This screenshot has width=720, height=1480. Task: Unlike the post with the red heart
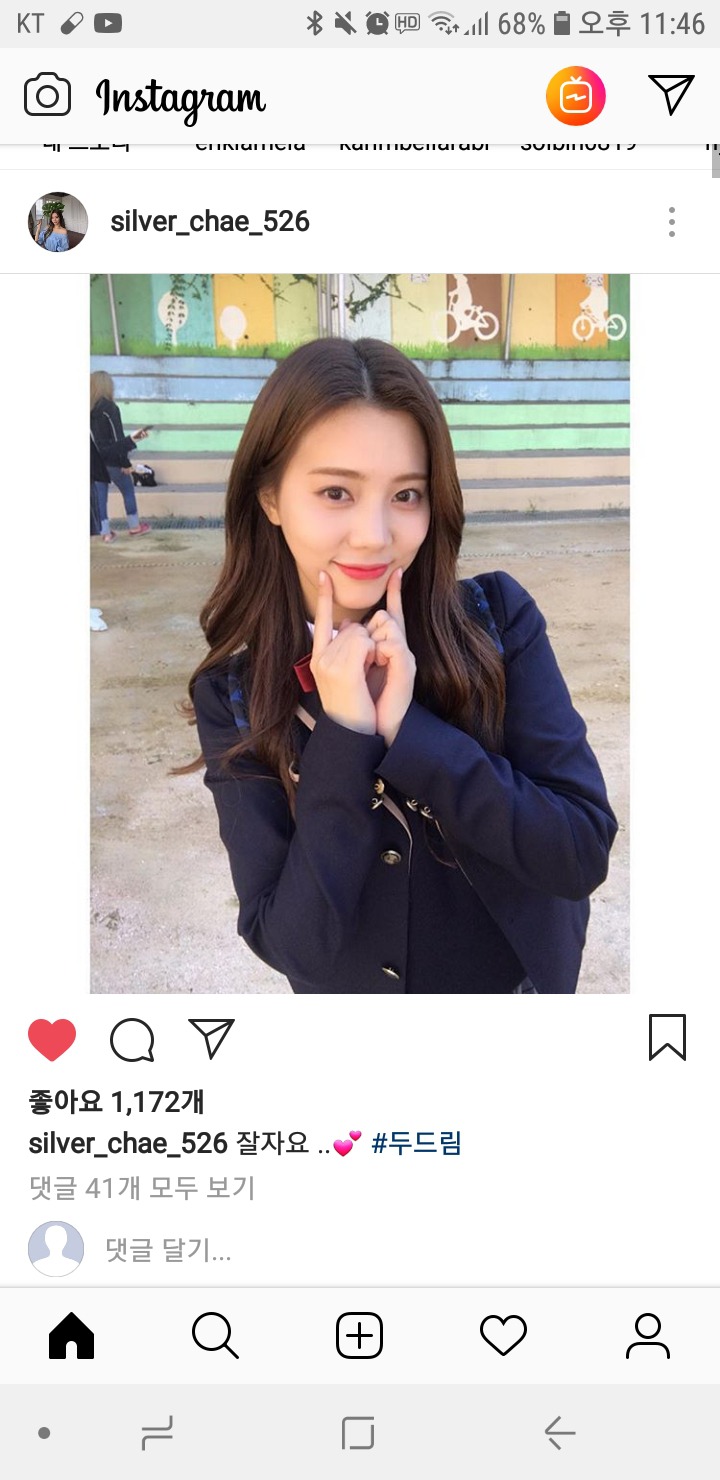pyautogui.click(x=52, y=1040)
